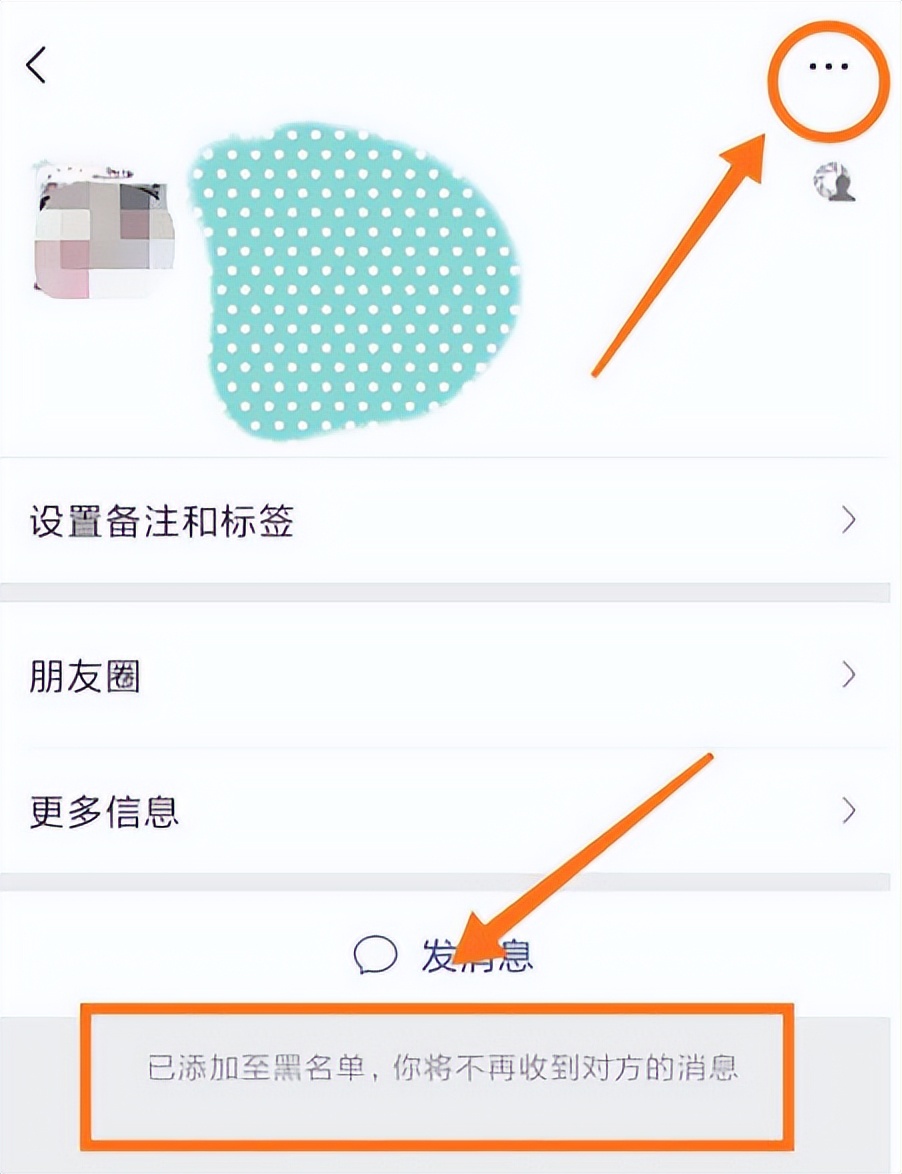This screenshot has height=1174, width=902.
Task: Go back with the top arrow
Action: pyautogui.click(x=37, y=66)
